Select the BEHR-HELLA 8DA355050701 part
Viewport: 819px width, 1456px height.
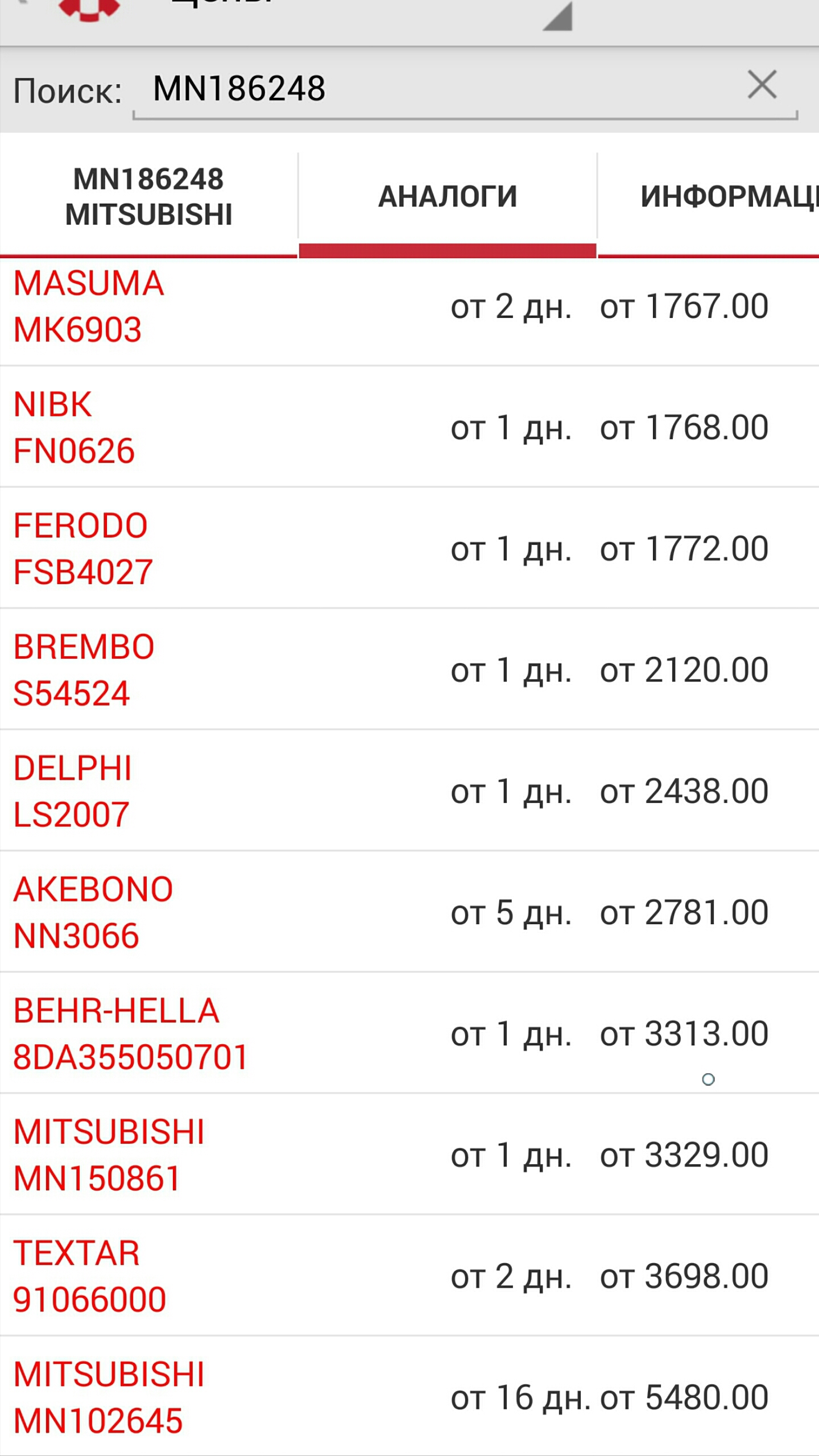click(409, 1033)
